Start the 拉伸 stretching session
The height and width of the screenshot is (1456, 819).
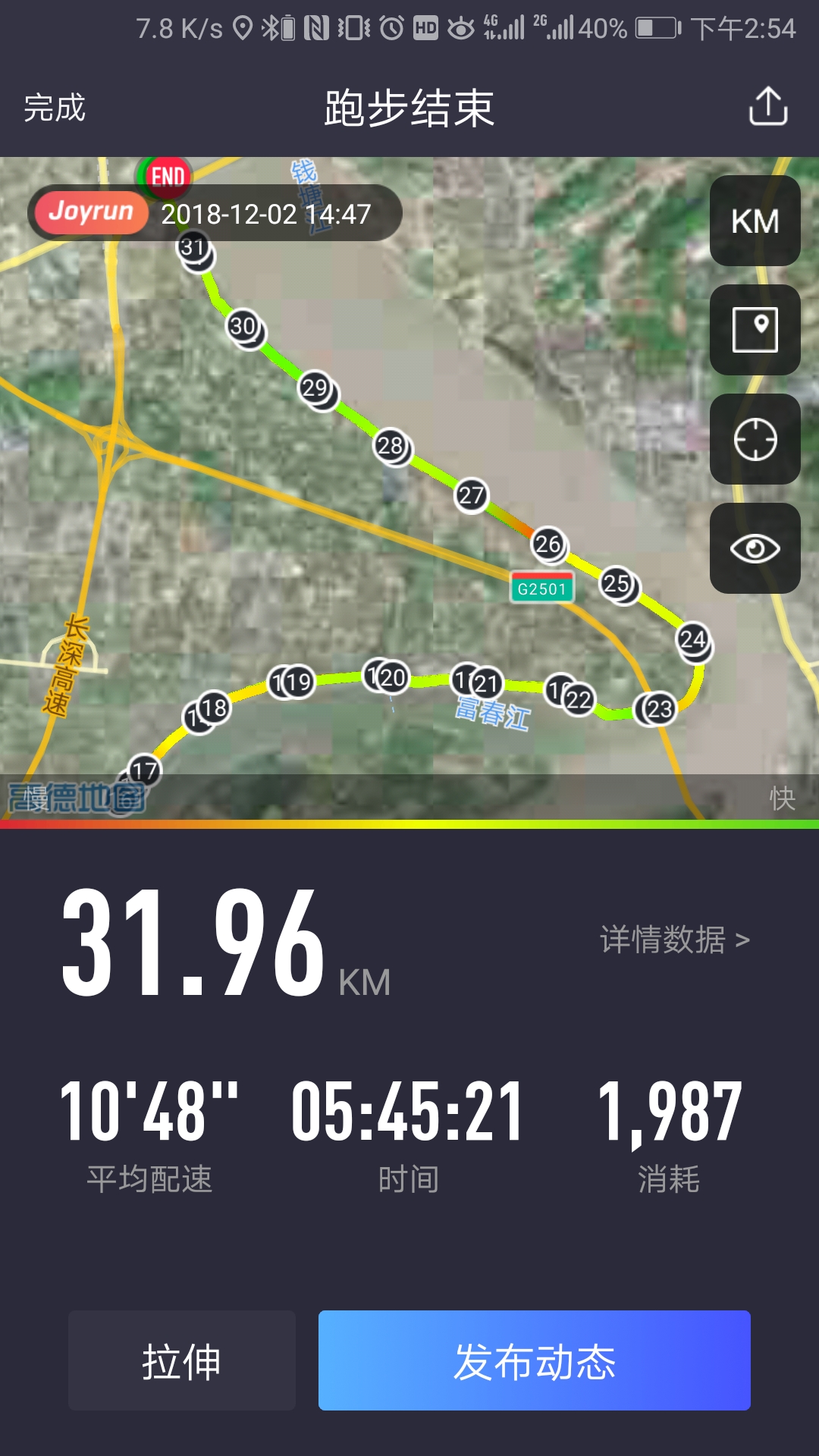coord(182,1360)
